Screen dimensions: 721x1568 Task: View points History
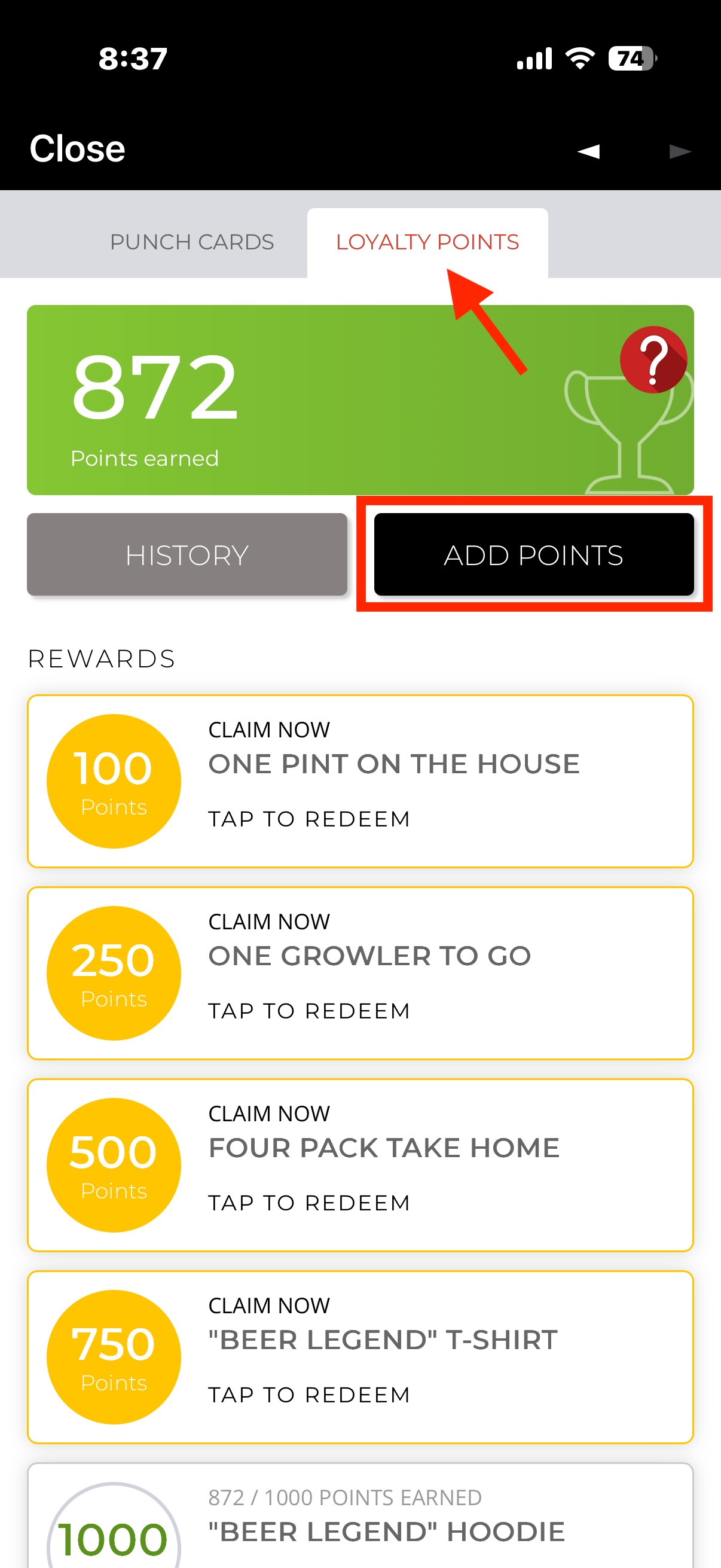187,554
